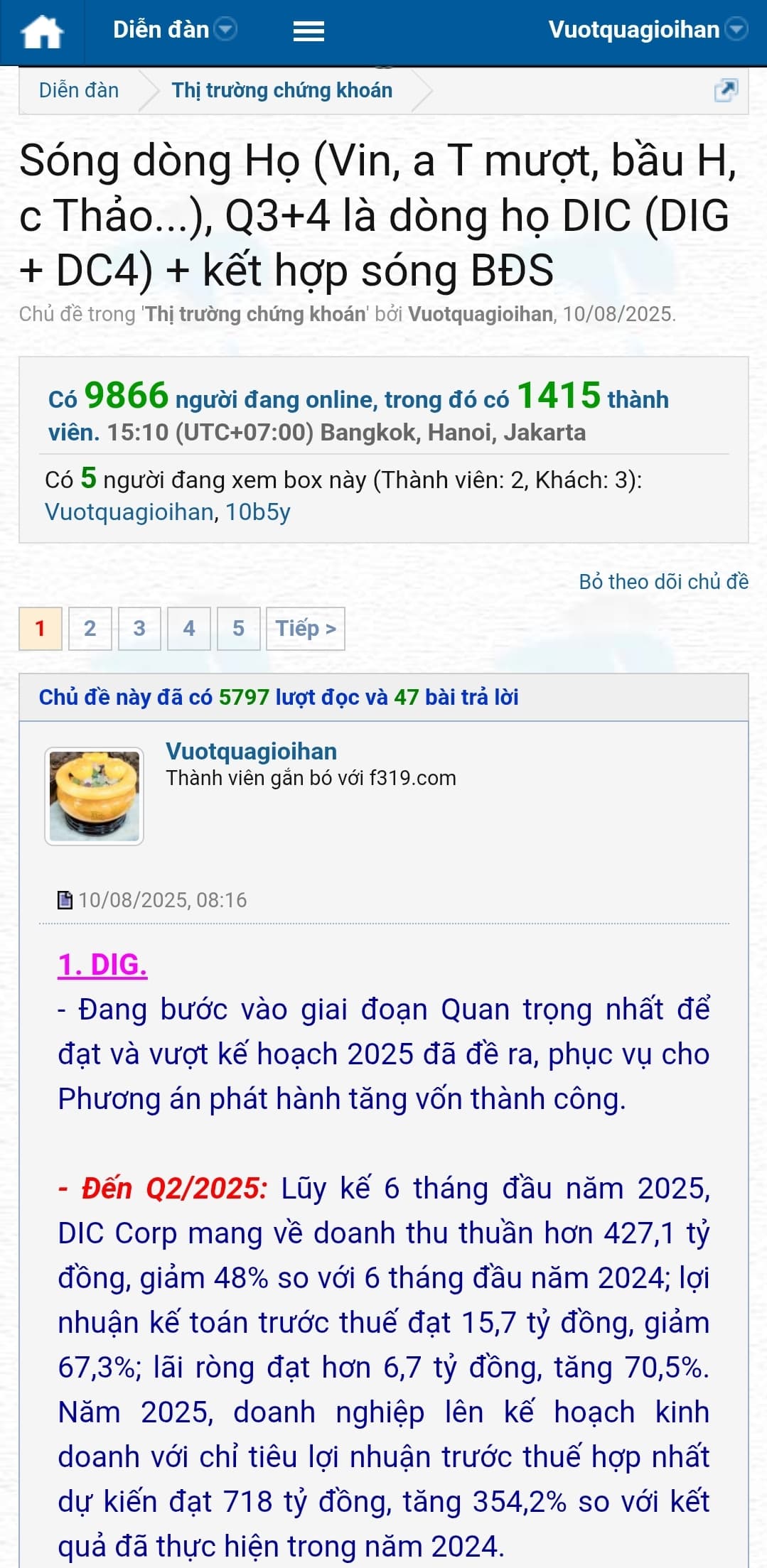Open the Vuotquagioihan account menu
Viewport: 767px width, 1568px height.
pos(647,30)
